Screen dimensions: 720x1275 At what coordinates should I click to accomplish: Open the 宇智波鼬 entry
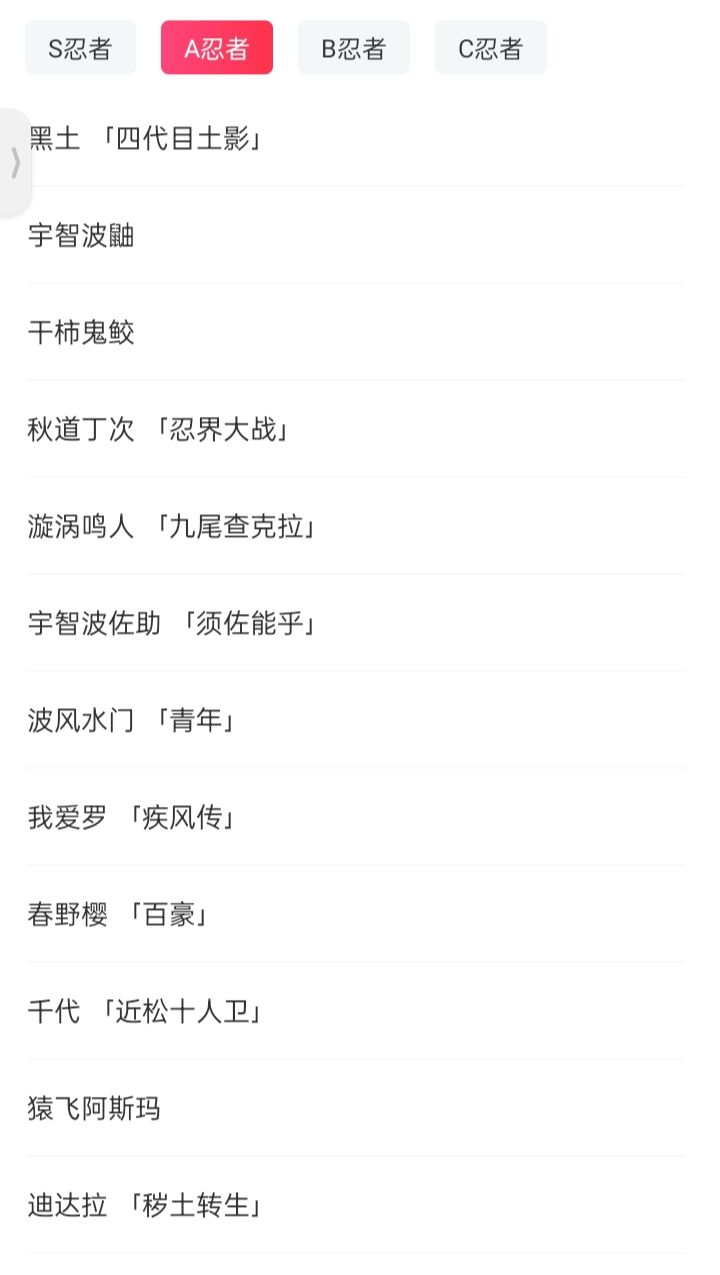(356, 235)
